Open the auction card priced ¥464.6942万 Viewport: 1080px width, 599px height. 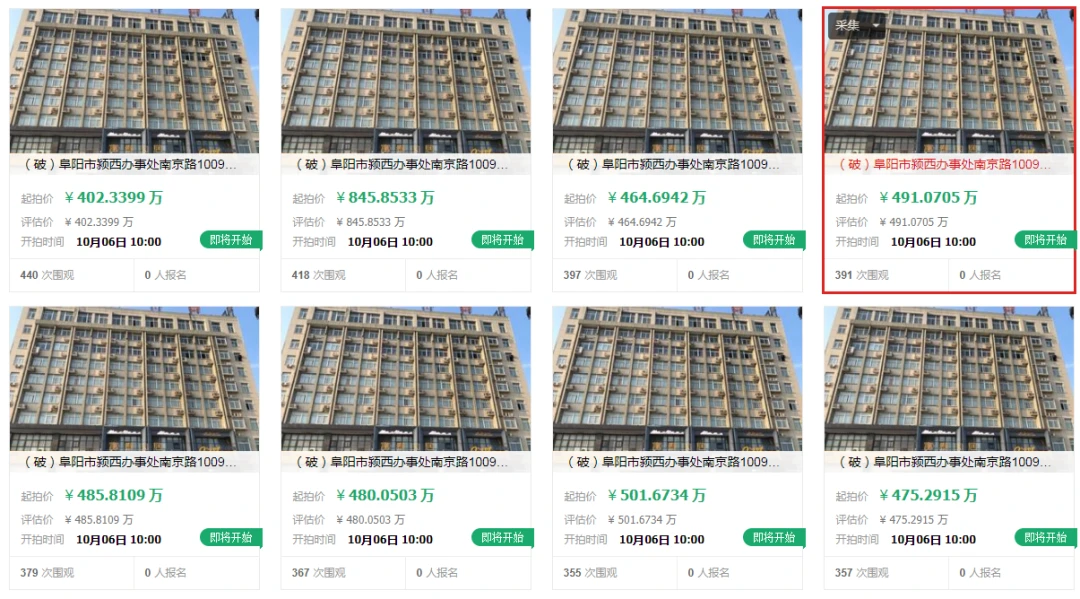pos(677,164)
